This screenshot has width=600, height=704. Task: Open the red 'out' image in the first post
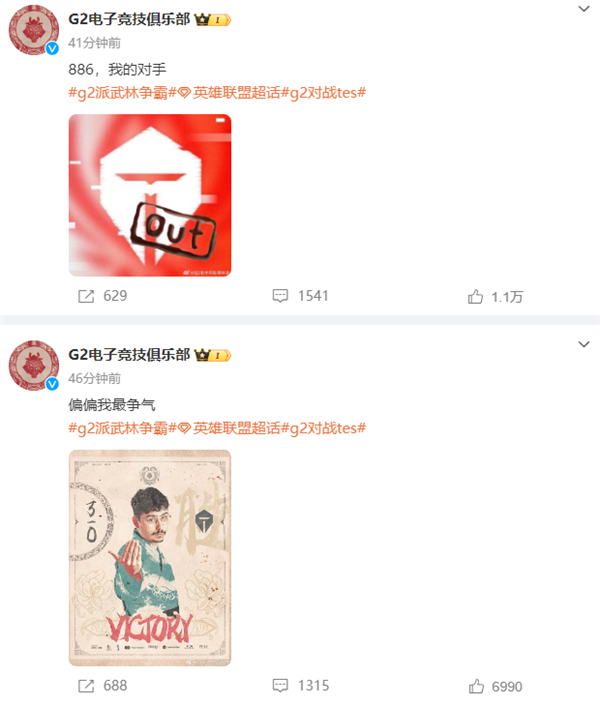[x=150, y=195]
